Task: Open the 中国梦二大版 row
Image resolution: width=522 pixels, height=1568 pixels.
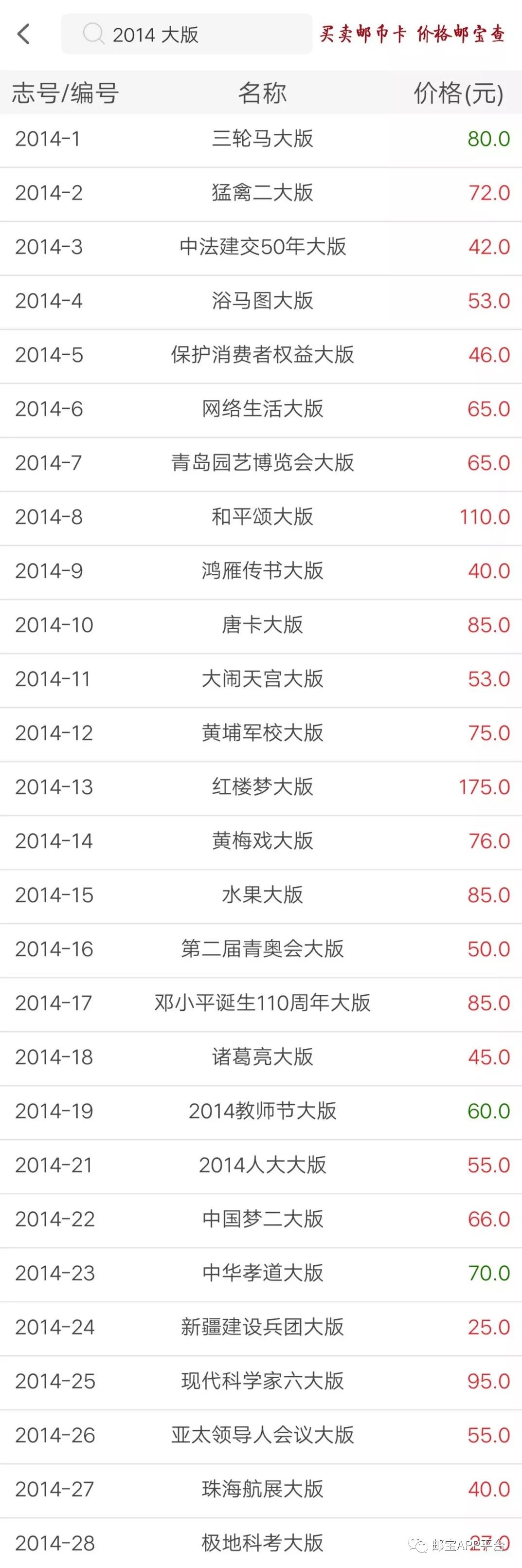Action: (262, 1219)
